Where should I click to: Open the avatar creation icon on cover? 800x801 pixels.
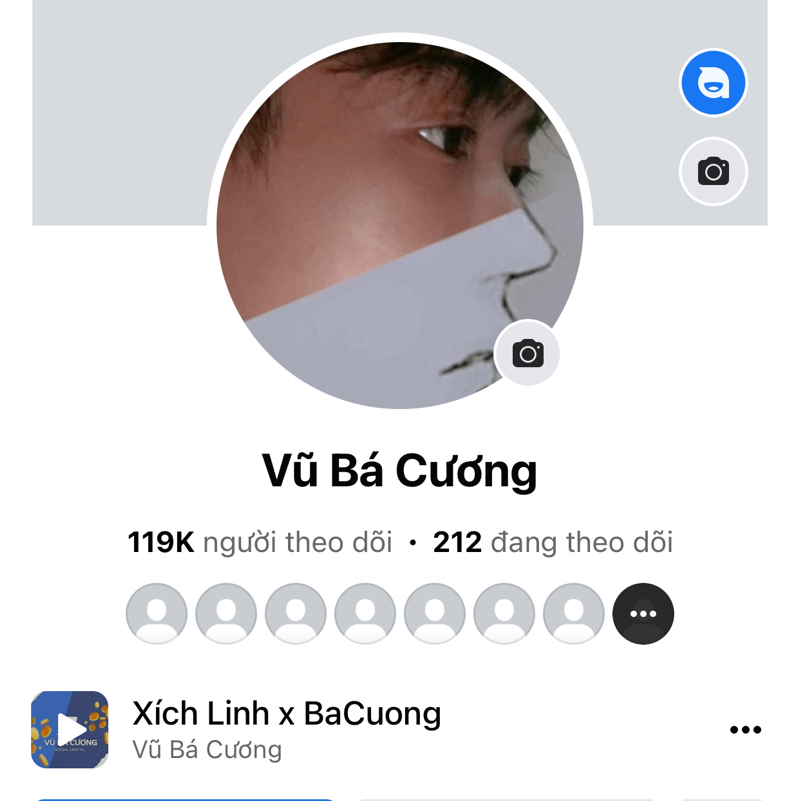[713, 83]
